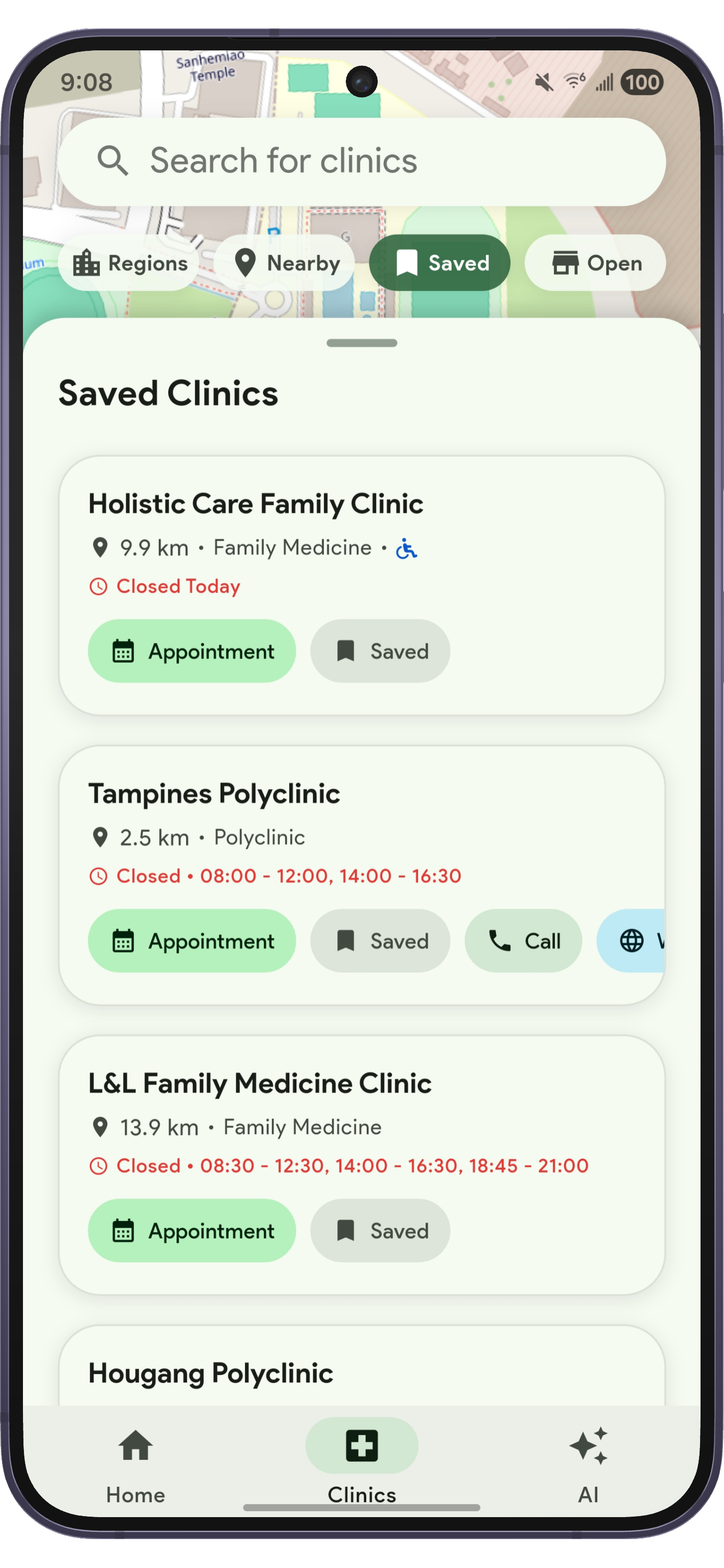
Task: Select the Regions filter chip
Action: point(130,263)
